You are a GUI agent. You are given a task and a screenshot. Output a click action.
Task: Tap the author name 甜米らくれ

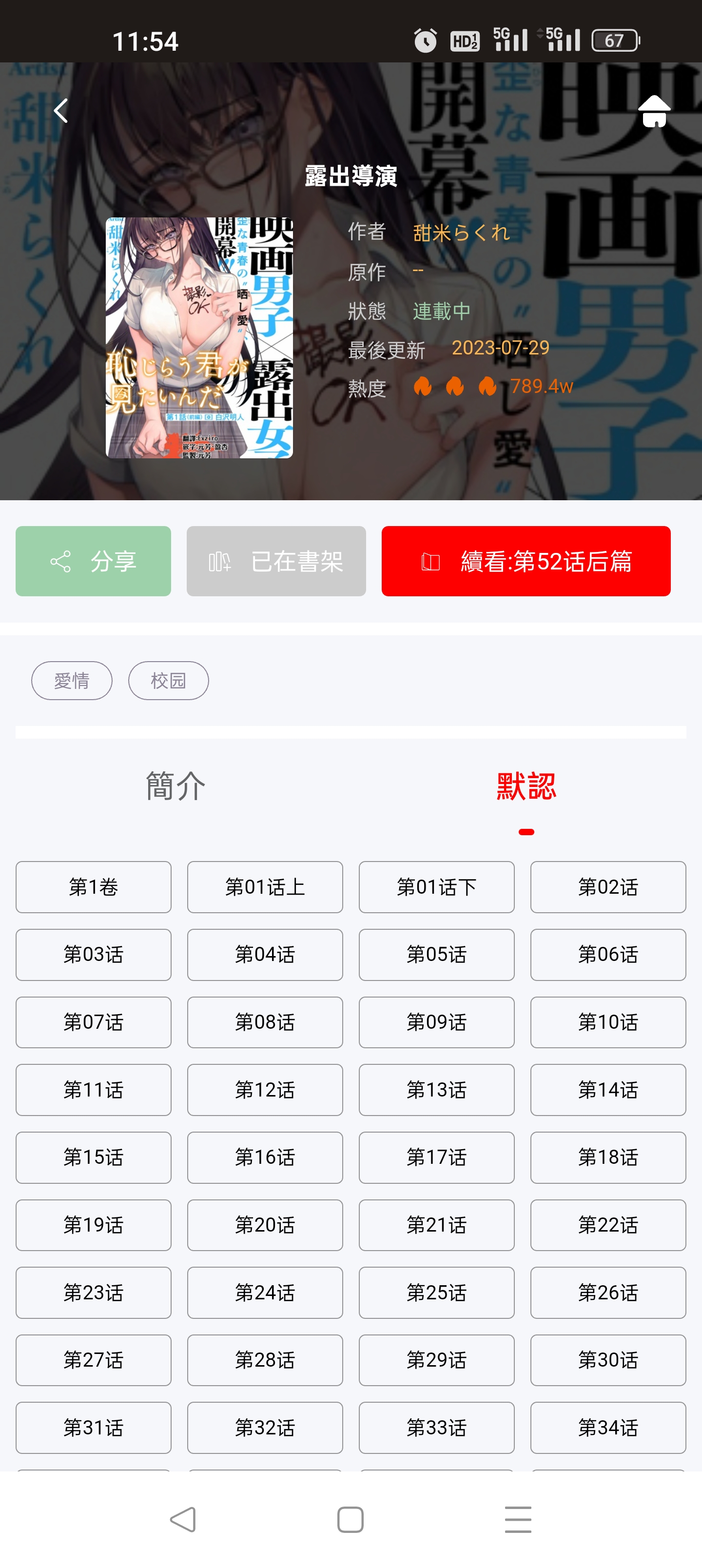click(461, 233)
